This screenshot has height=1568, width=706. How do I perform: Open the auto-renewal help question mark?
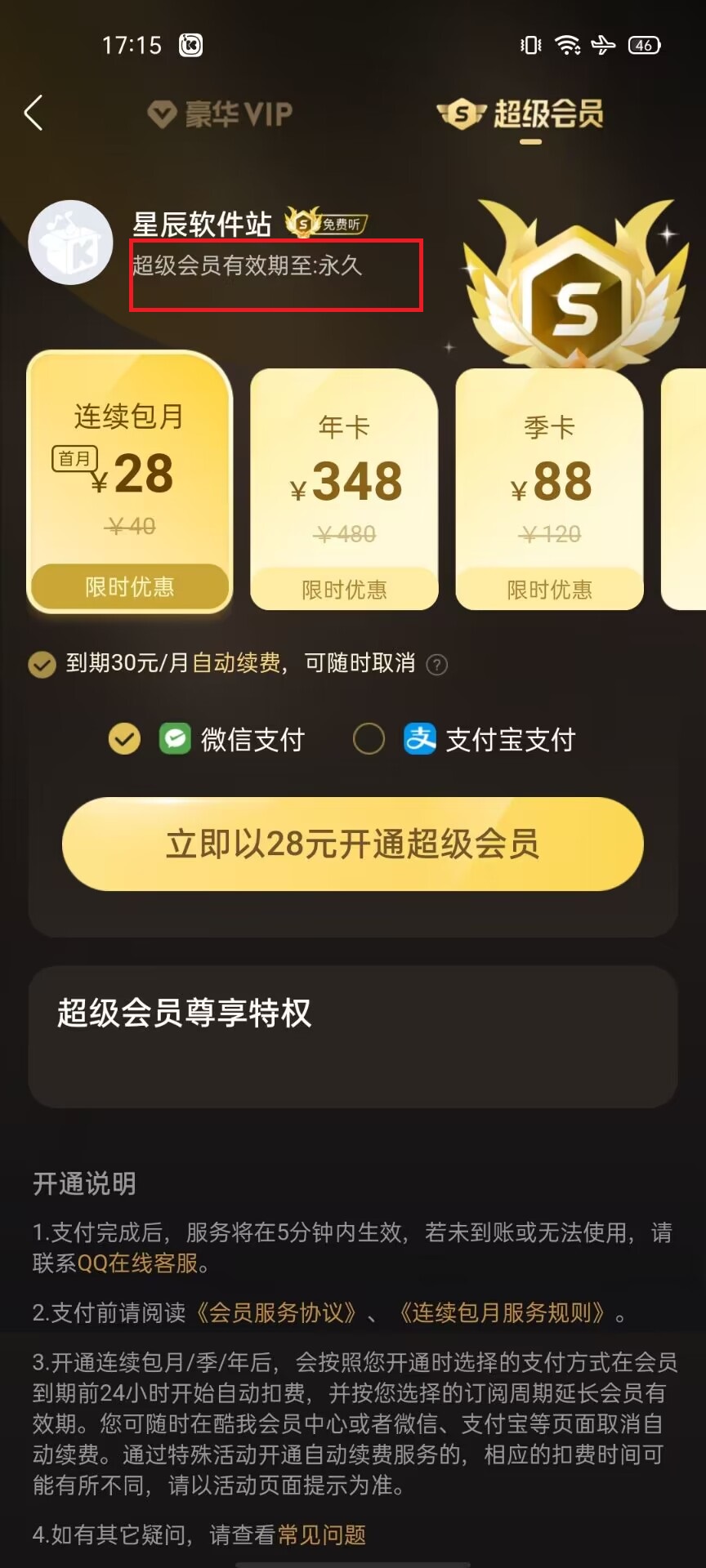point(437,665)
